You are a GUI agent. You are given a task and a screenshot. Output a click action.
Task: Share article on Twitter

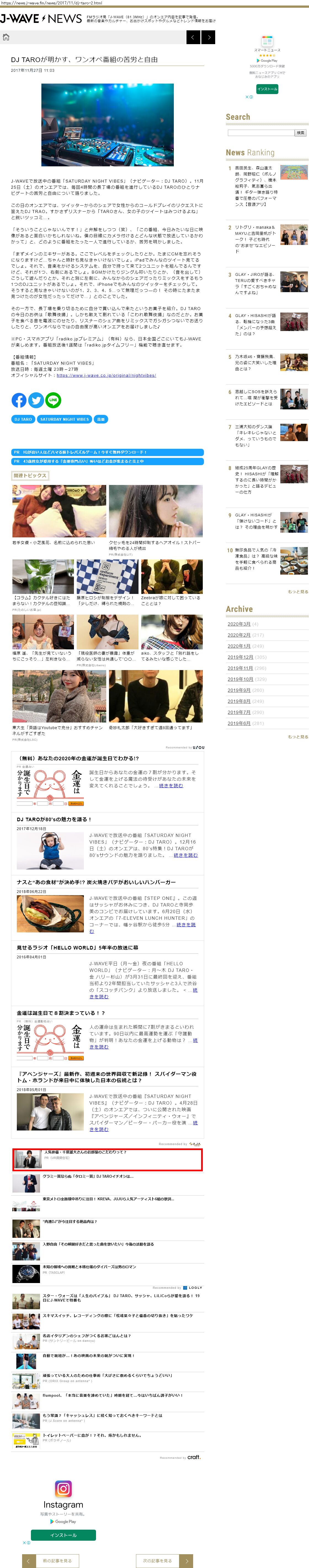(36, 400)
